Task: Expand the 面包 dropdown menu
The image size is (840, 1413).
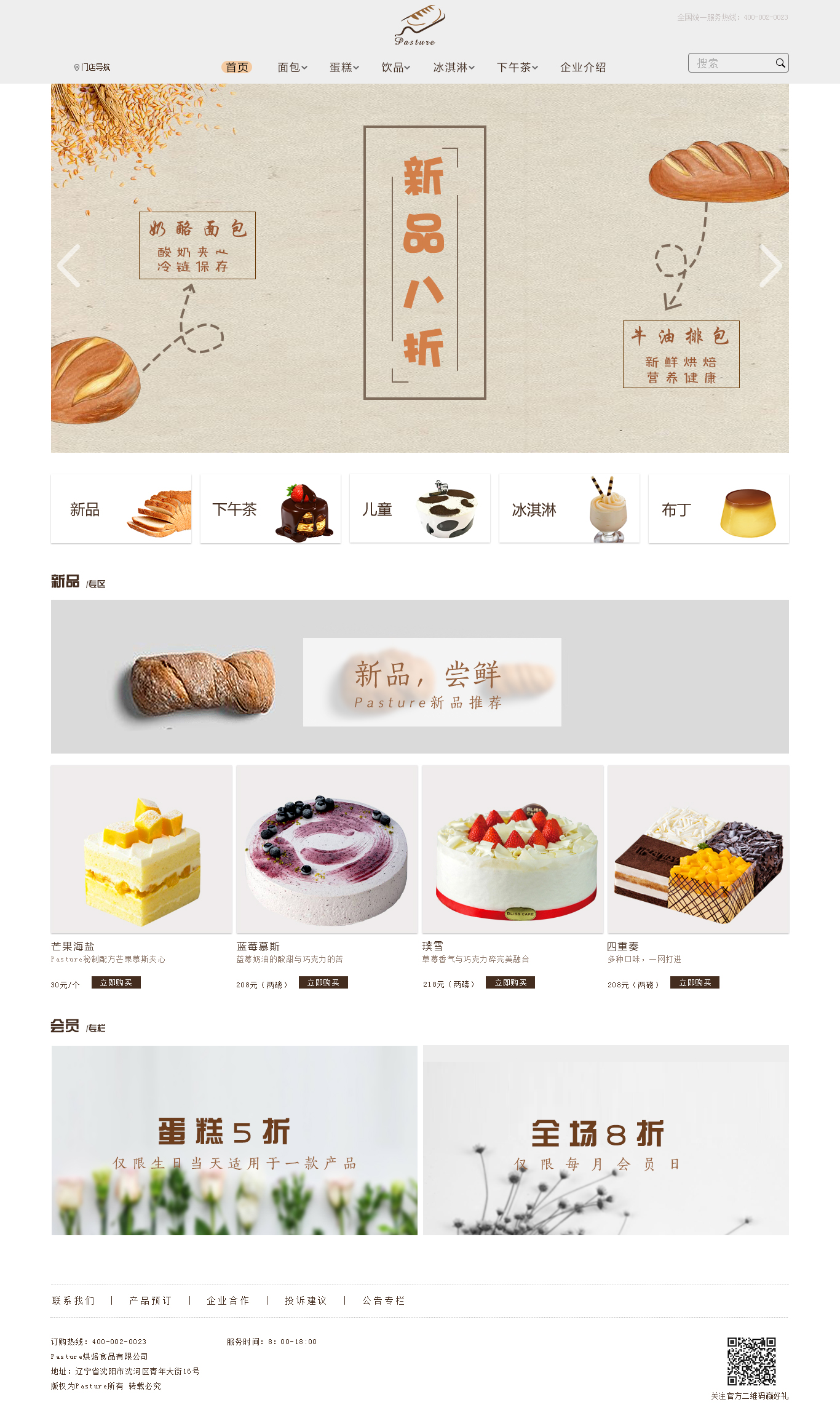Action: pos(292,67)
